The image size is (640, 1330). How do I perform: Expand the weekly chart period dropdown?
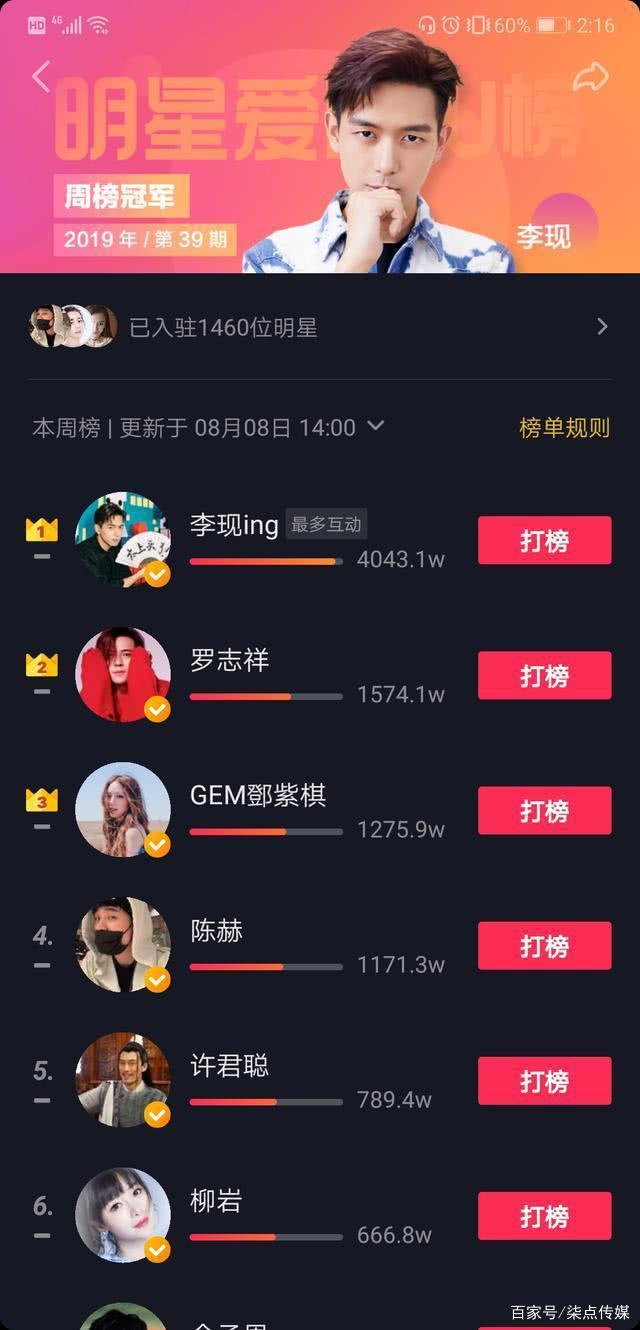pos(375,427)
